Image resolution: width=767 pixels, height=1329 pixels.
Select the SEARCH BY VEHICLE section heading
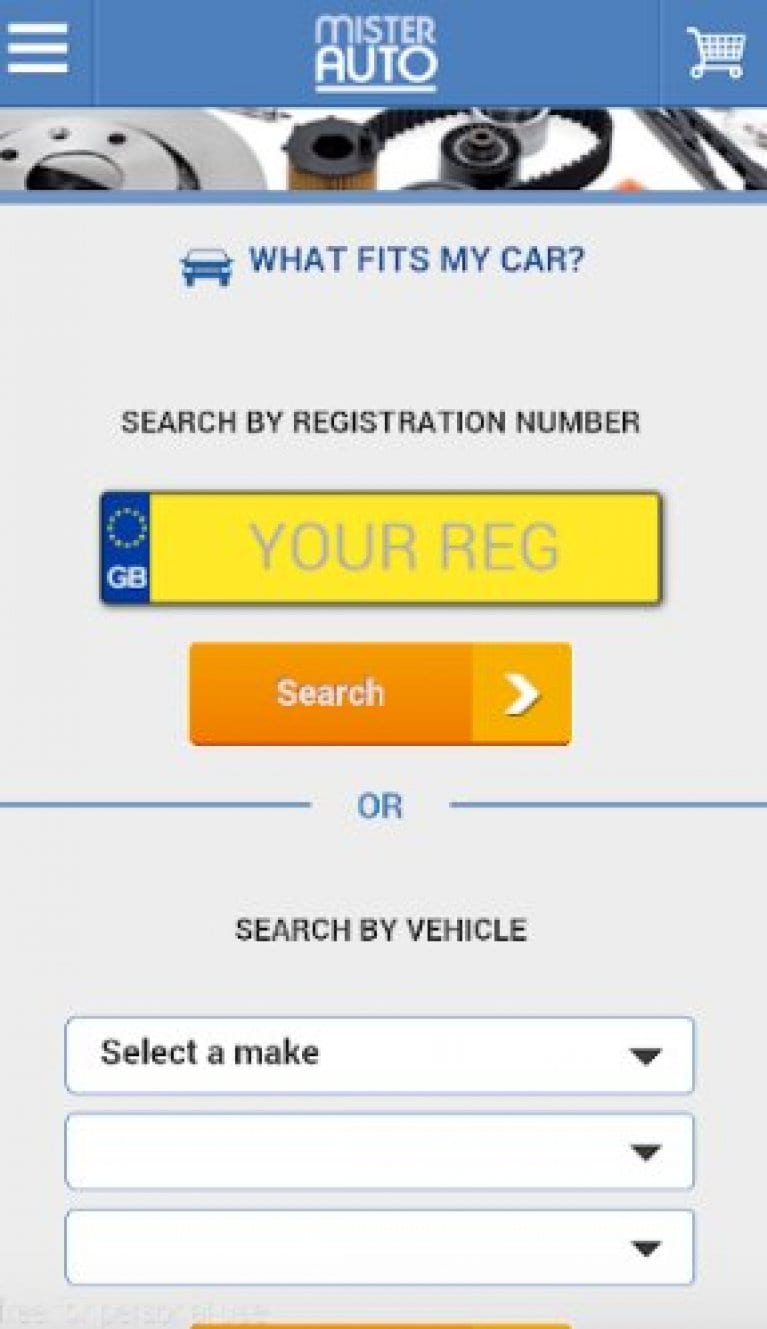[380, 929]
